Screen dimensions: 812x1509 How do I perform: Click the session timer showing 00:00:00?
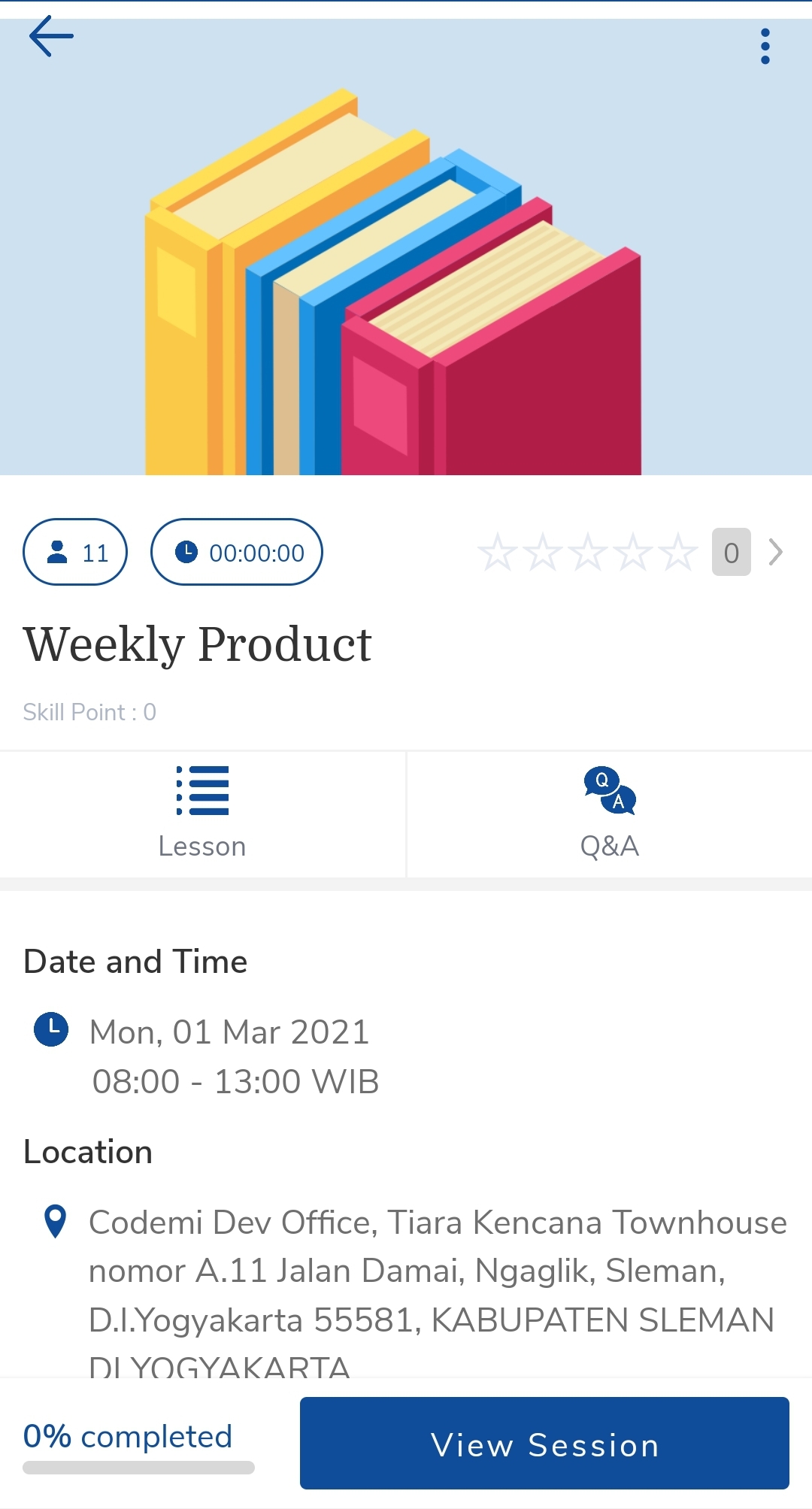(x=237, y=552)
